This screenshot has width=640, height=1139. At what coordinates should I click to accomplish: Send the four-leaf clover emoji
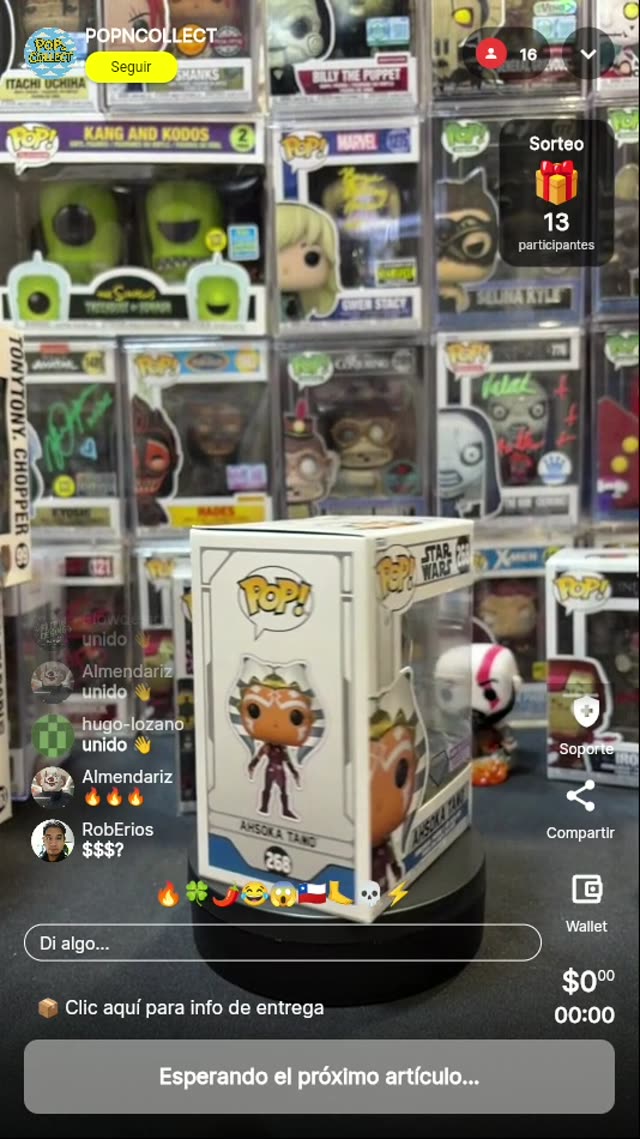point(197,894)
